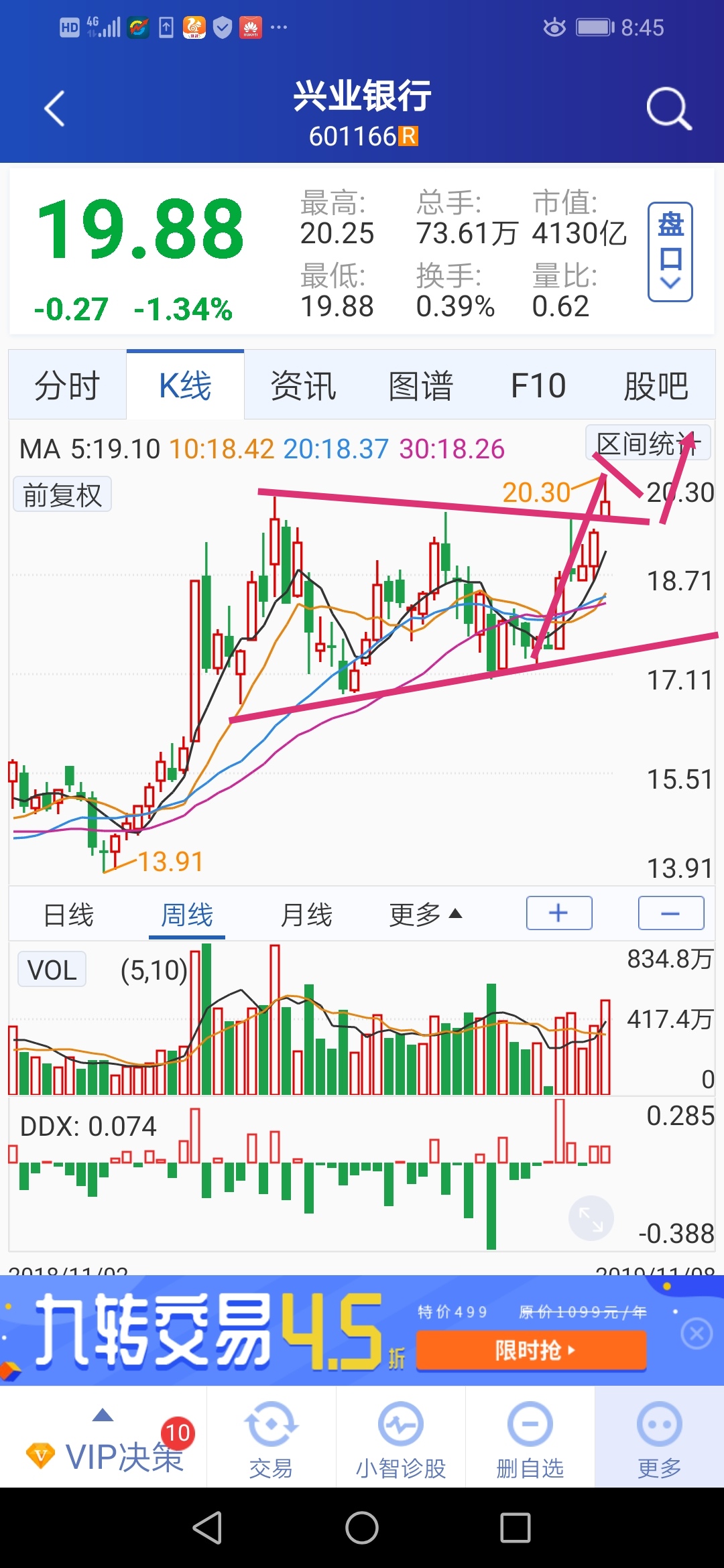Dismiss the 九转交易 ad banner
Viewport: 724px width, 1568px height.
coord(697,1333)
